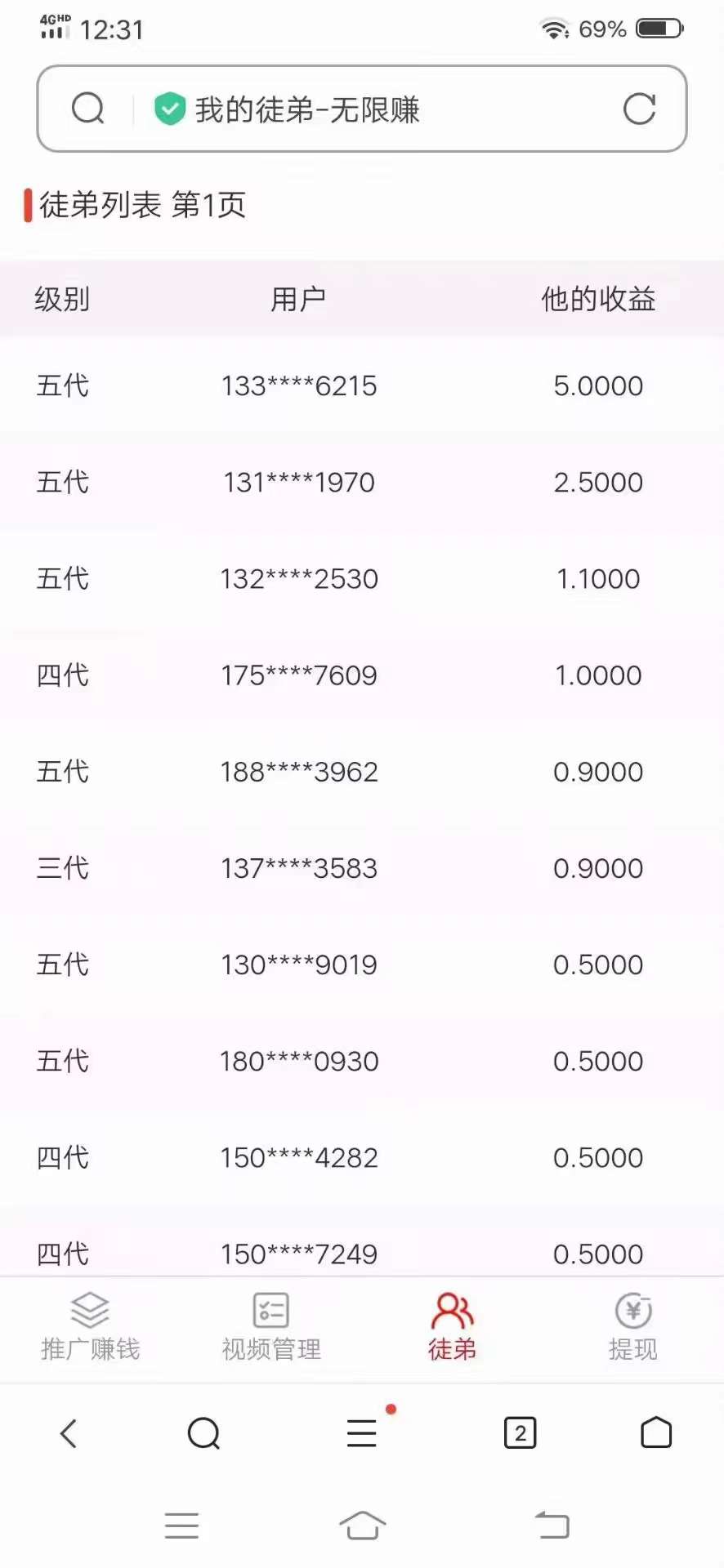Image resolution: width=724 pixels, height=1568 pixels.
Task: Go to the 提现 tab
Action: click(633, 1327)
